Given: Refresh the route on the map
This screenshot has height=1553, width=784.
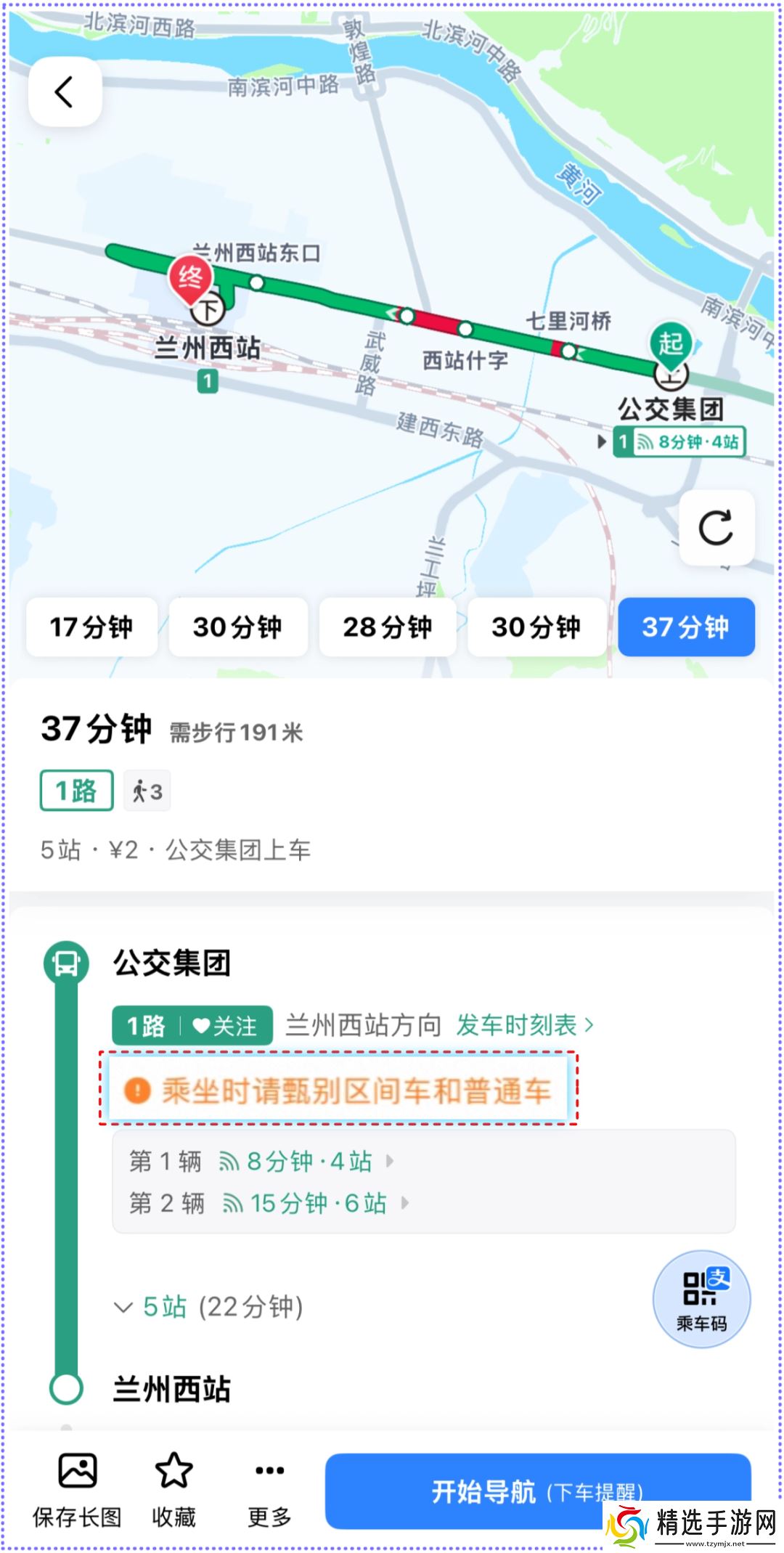Looking at the screenshot, I should click(x=716, y=528).
